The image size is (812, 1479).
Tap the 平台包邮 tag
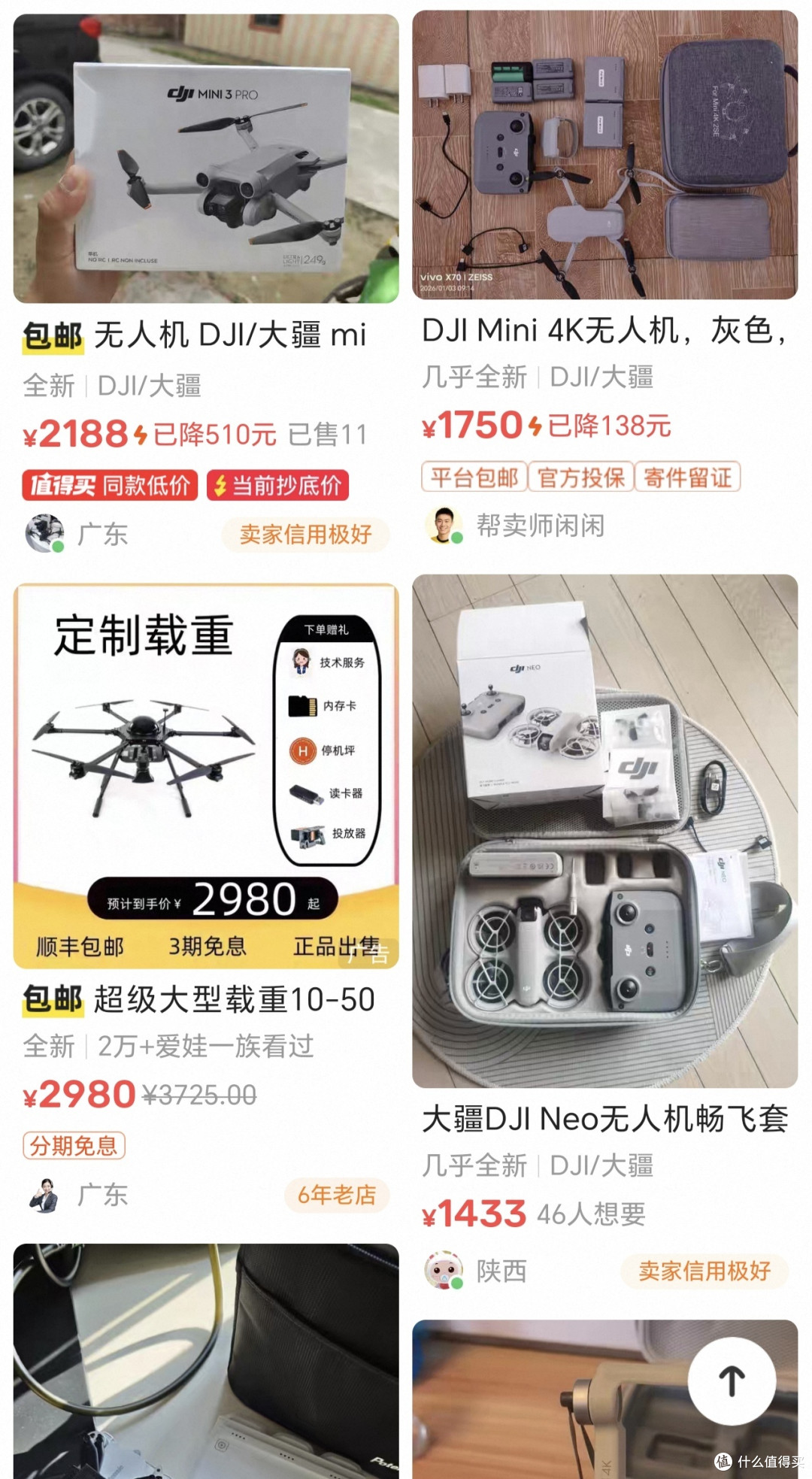click(x=474, y=477)
